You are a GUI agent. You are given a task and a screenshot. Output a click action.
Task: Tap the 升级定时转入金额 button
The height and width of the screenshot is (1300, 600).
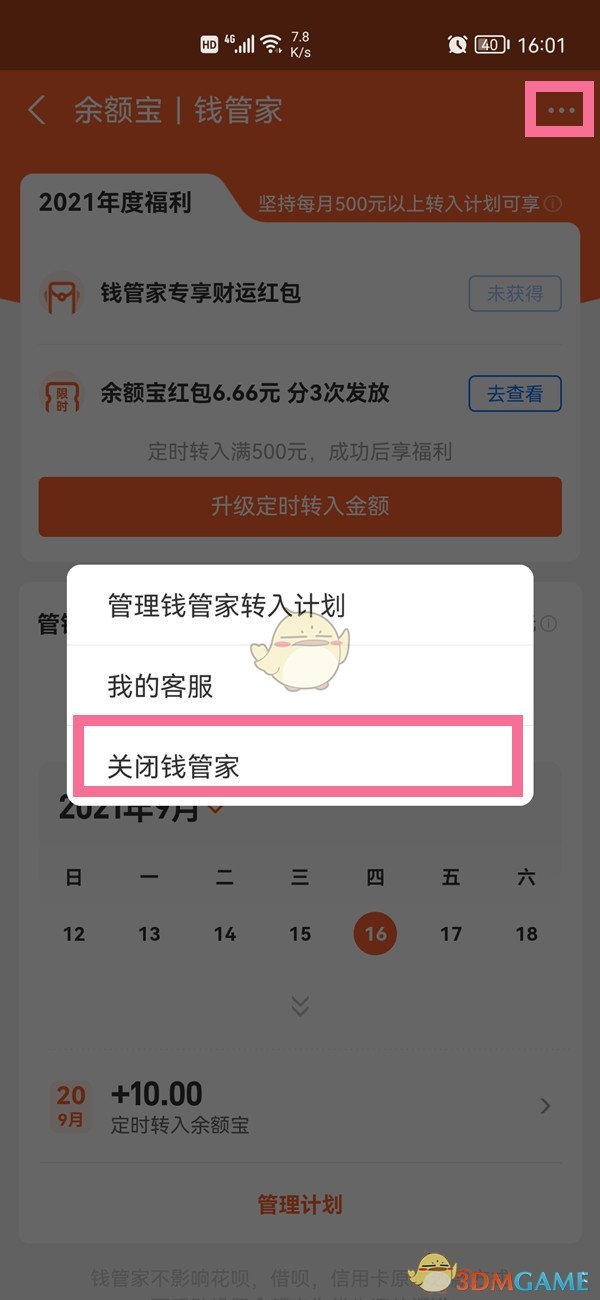click(300, 506)
